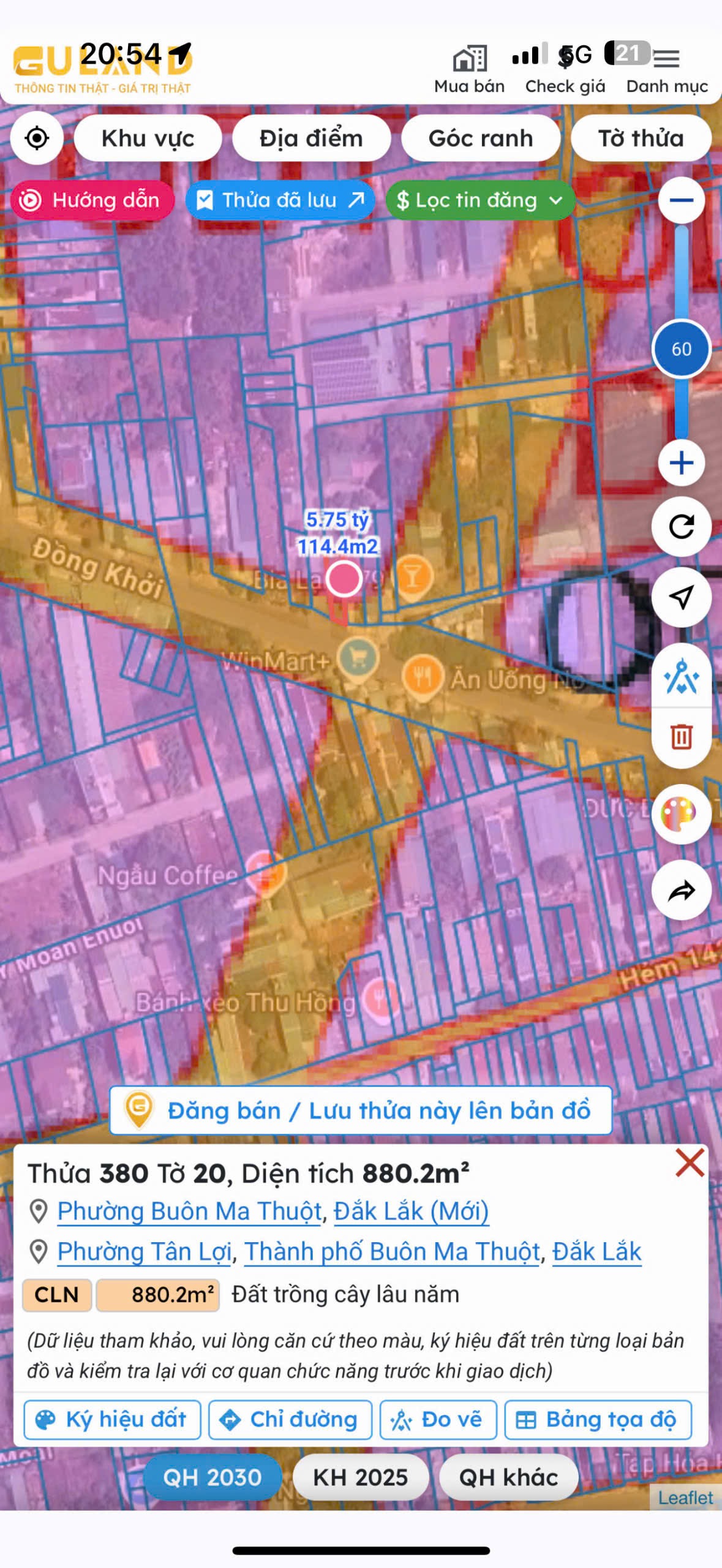The image size is (722, 1568).
Task: Open the Tờ thửa search chip
Action: click(641, 138)
